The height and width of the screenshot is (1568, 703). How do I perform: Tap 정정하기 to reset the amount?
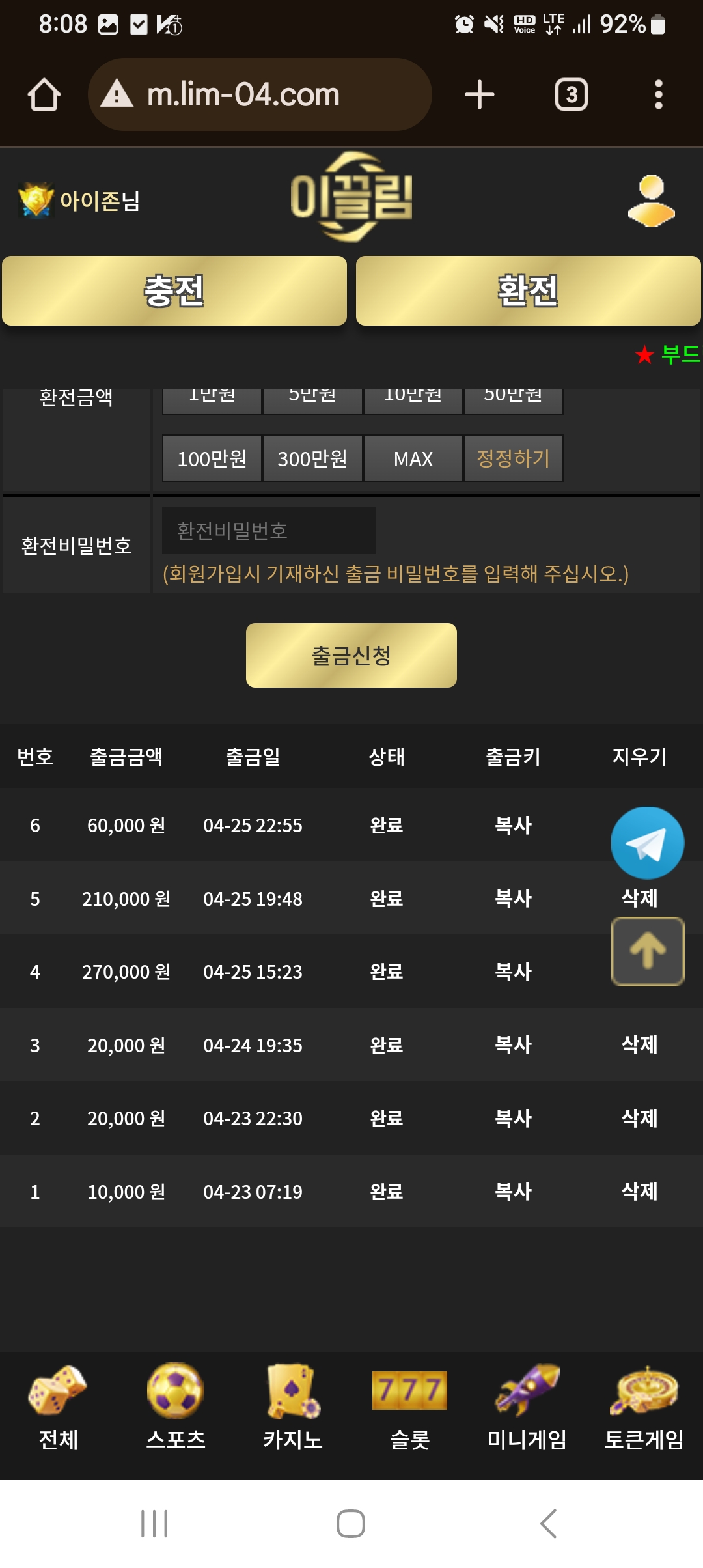click(514, 458)
